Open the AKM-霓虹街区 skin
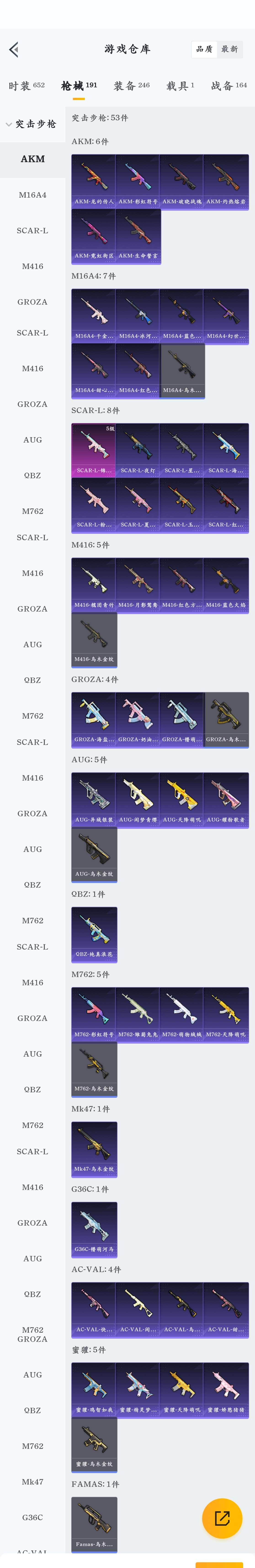 tap(94, 236)
